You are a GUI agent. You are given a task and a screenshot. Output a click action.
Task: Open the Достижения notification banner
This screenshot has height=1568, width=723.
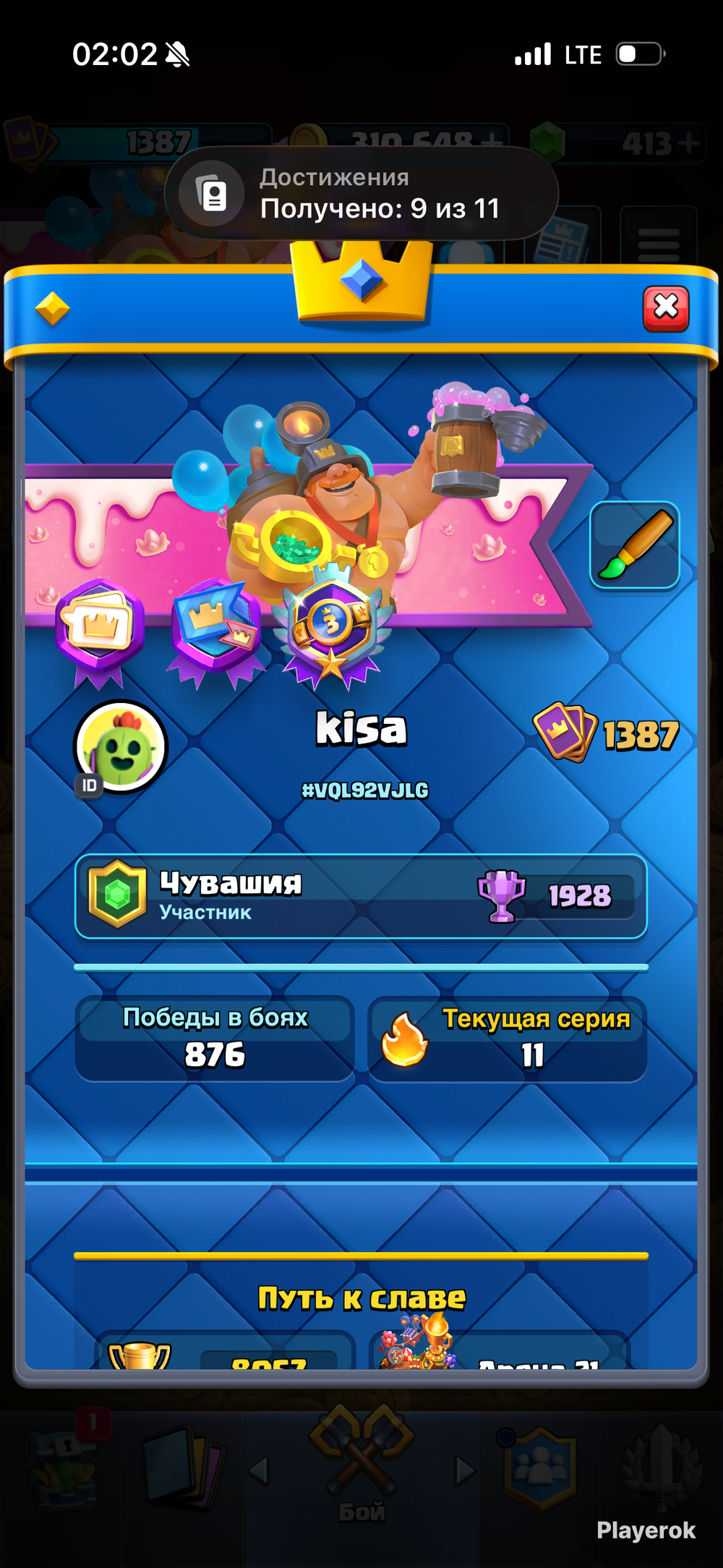pyautogui.click(x=361, y=193)
